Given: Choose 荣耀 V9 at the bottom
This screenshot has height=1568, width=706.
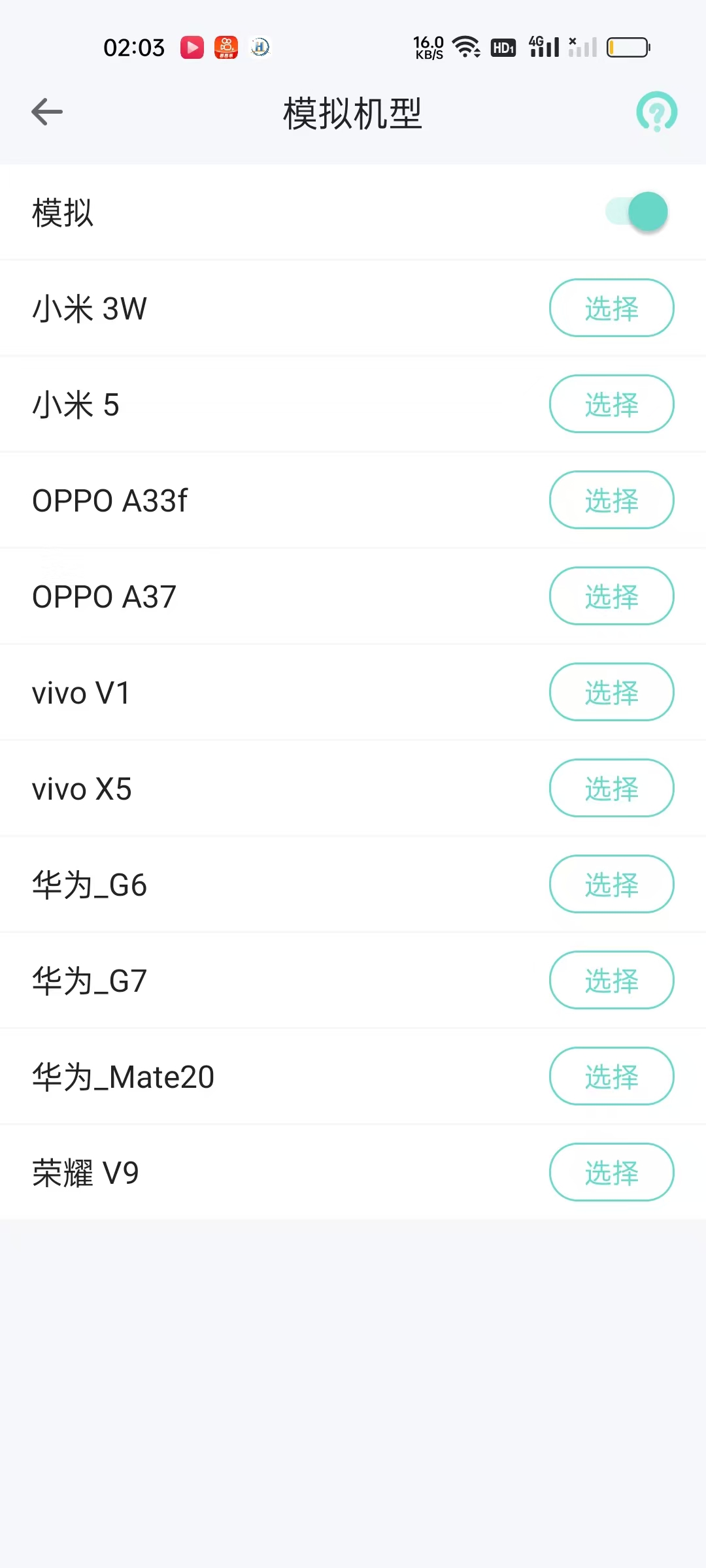Looking at the screenshot, I should [x=611, y=1172].
